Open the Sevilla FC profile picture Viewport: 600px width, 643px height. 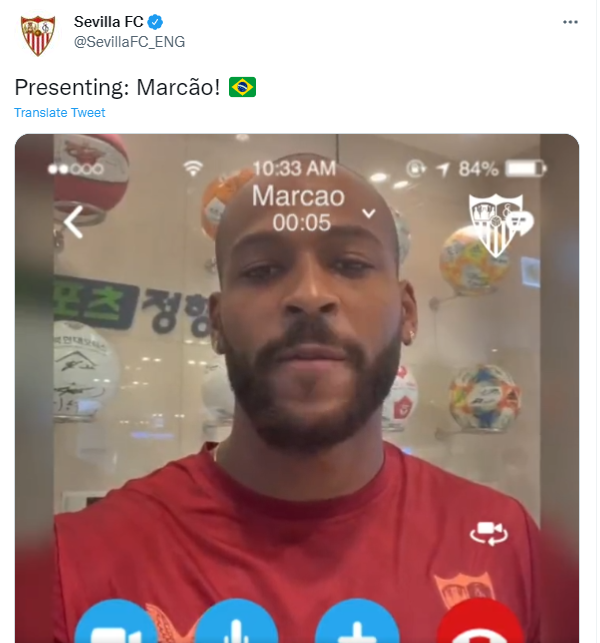(x=38, y=34)
